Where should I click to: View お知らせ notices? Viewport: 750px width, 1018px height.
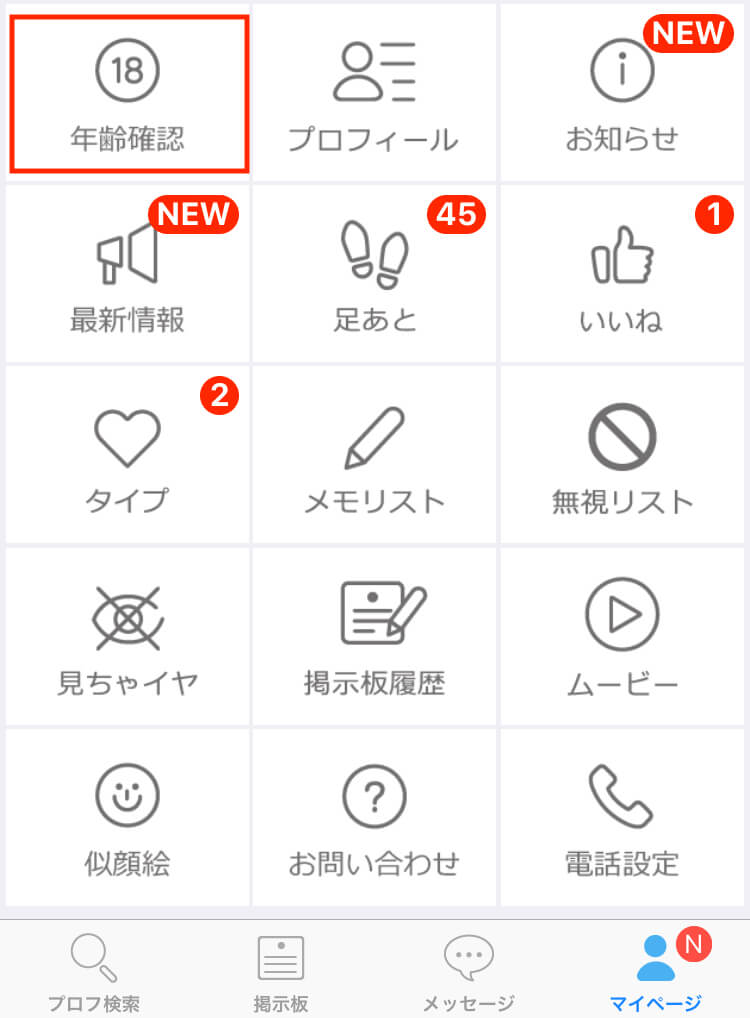click(622, 93)
